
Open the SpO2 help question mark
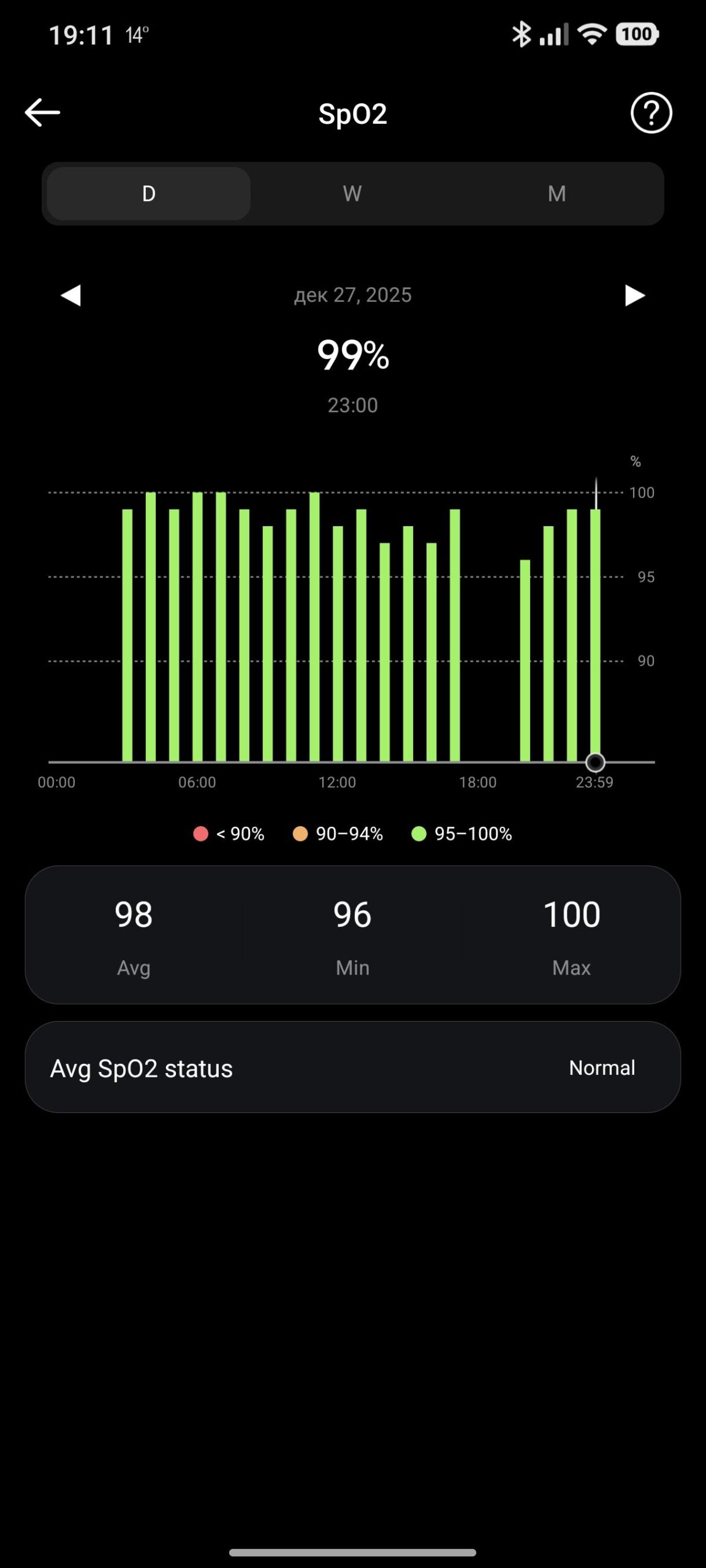[651, 113]
